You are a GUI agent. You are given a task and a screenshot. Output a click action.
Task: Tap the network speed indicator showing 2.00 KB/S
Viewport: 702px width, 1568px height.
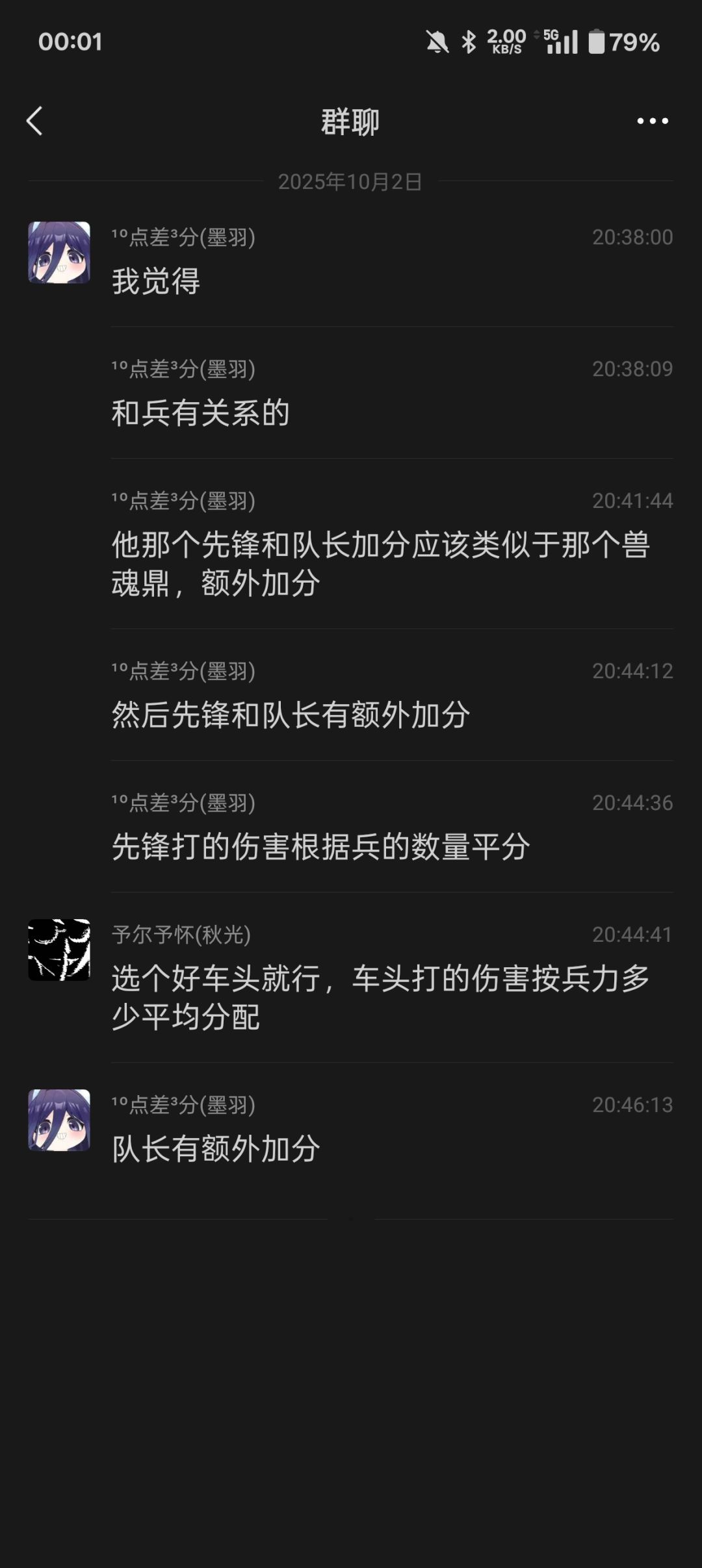click(506, 42)
